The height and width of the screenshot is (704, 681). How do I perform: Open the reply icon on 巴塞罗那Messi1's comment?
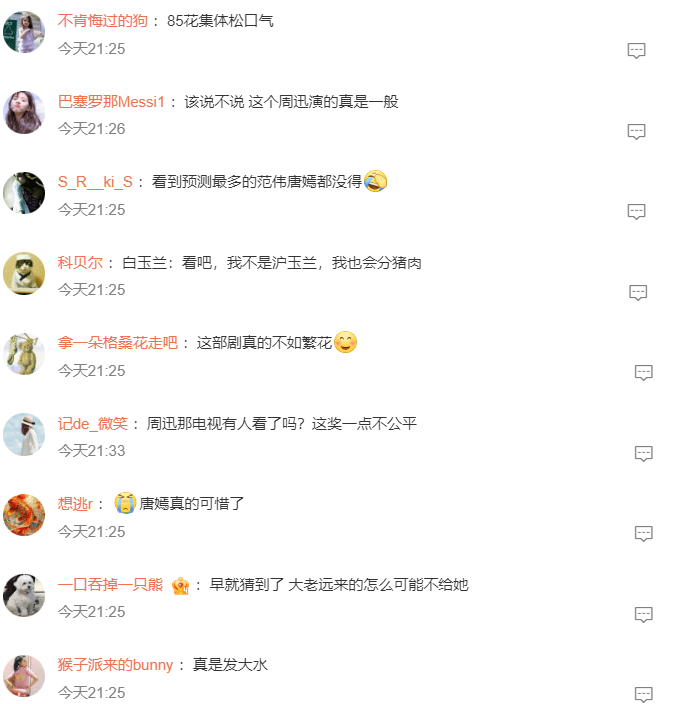click(636, 131)
